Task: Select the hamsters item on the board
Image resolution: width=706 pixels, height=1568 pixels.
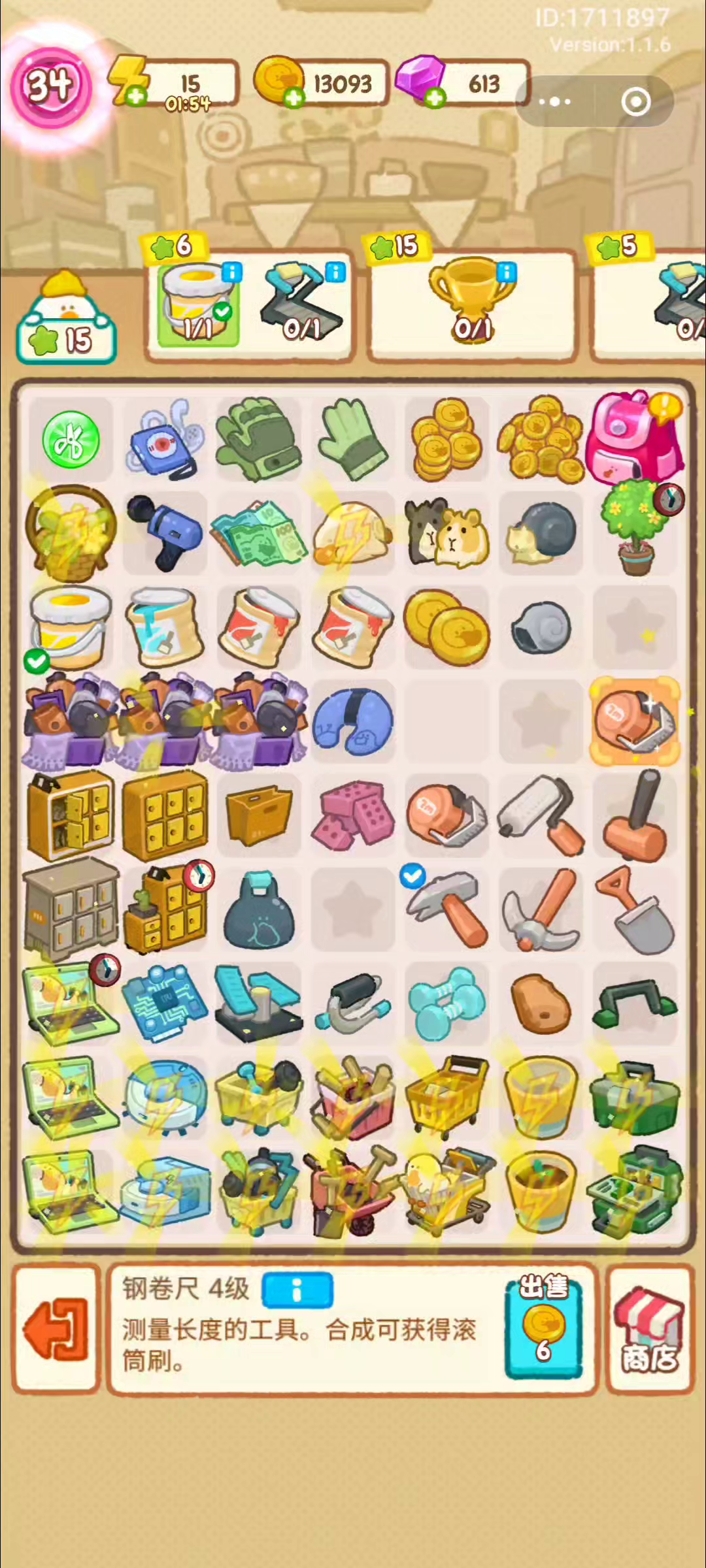Action: tap(446, 532)
